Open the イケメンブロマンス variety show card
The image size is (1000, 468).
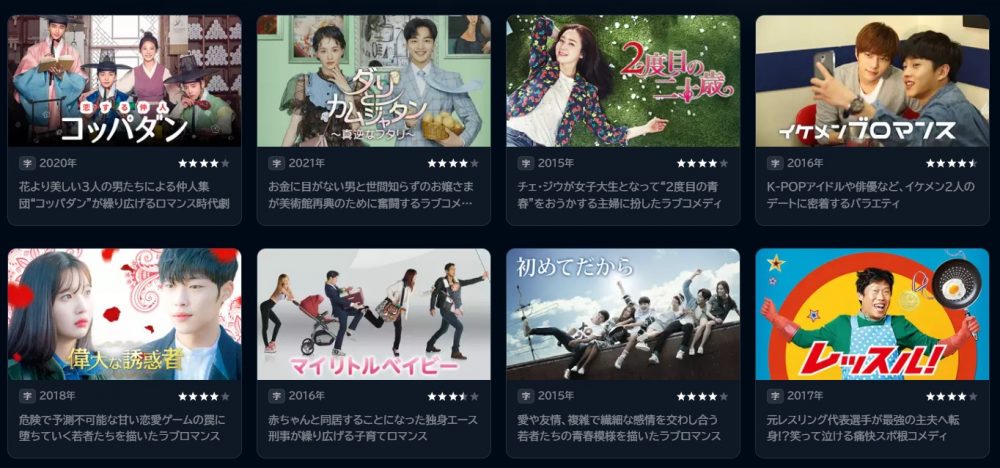(872, 82)
